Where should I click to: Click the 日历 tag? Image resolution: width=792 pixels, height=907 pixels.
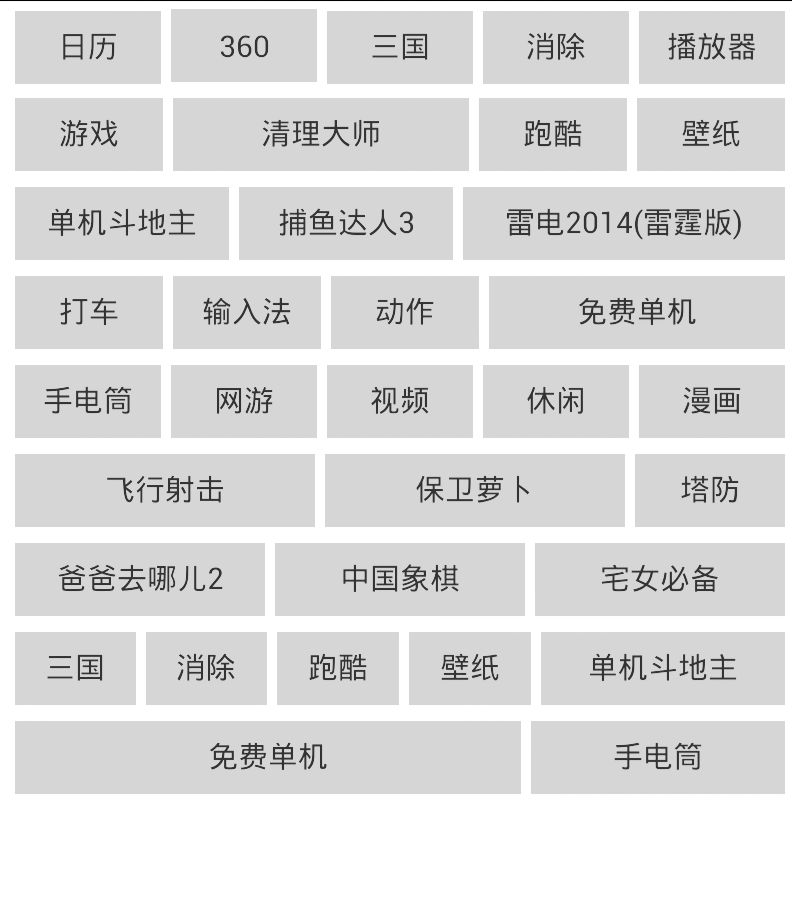87,48
